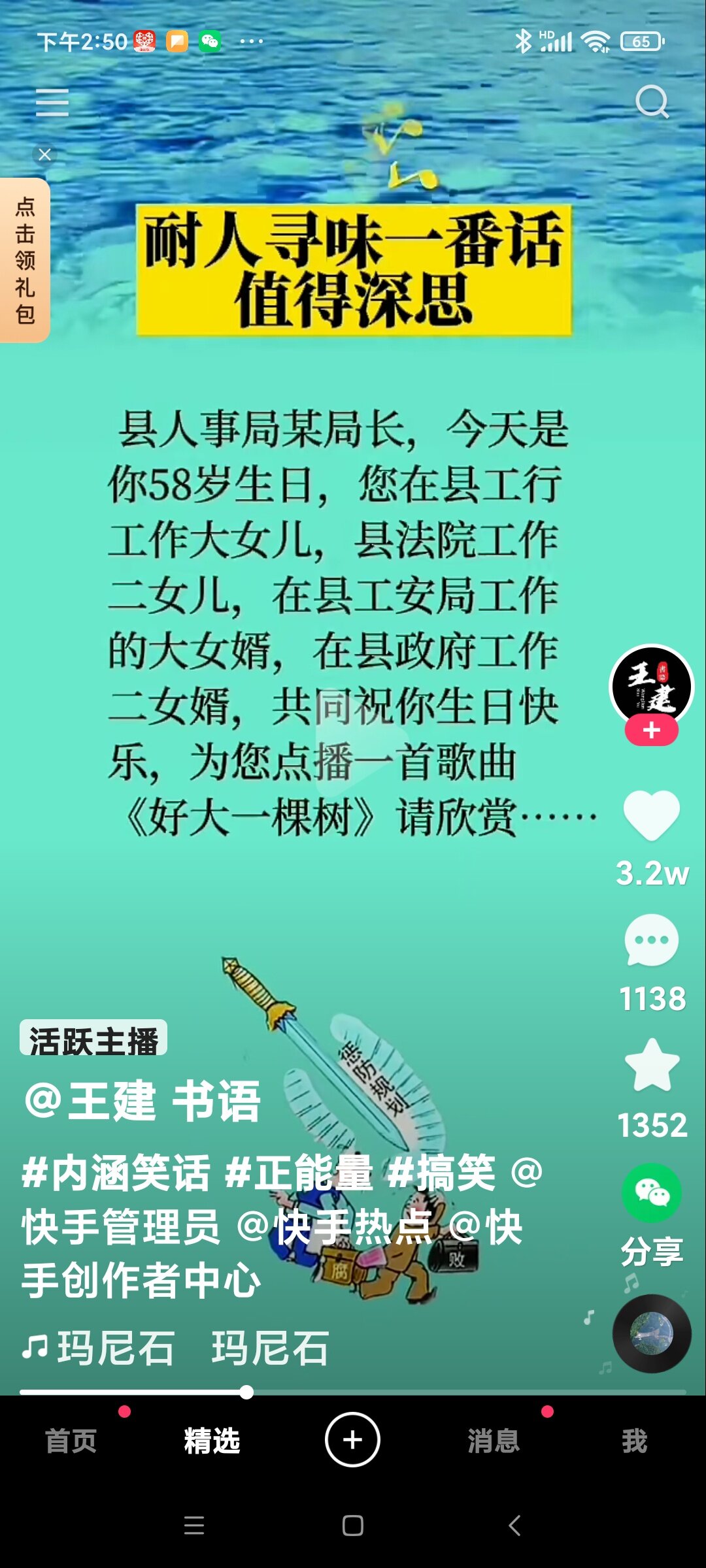Switch to the 首页 tab
The image size is (706, 1568).
coord(71,1441)
